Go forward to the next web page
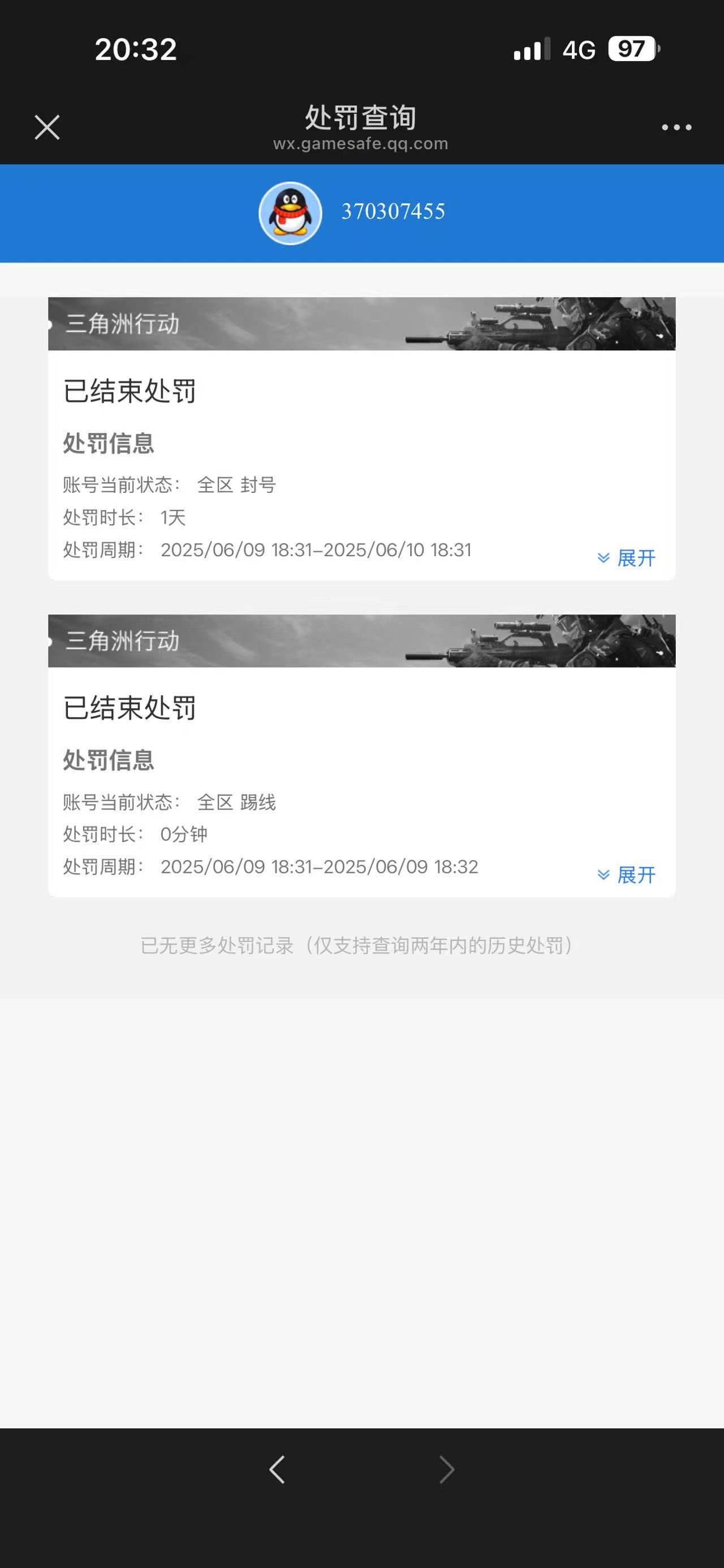 click(447, 1470)
